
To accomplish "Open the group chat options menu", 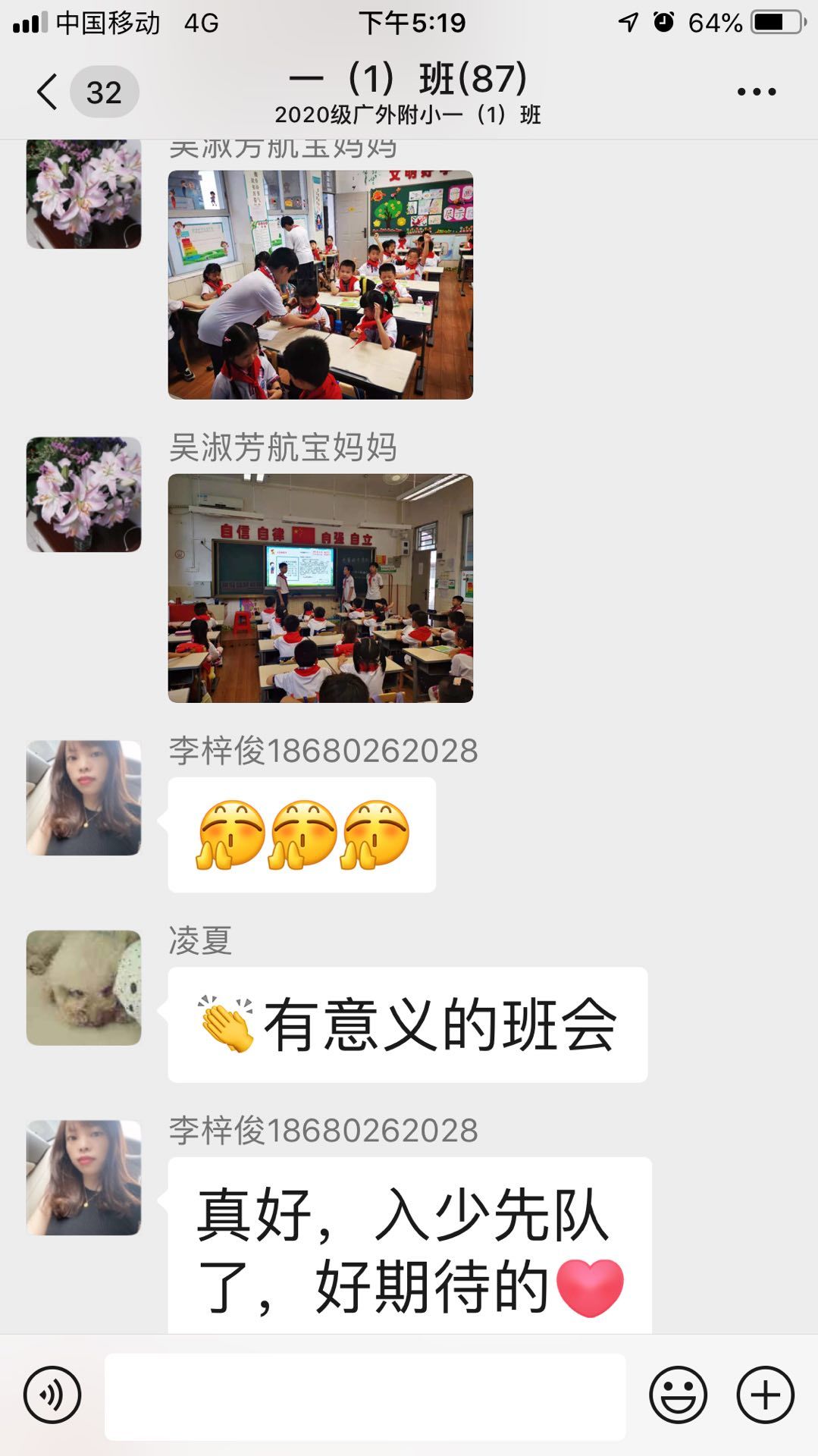I will 756,92.
